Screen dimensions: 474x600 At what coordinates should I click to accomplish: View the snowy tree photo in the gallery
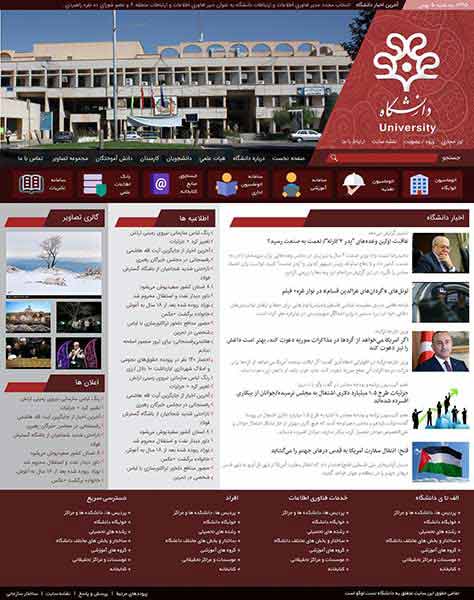pos(54,264)
